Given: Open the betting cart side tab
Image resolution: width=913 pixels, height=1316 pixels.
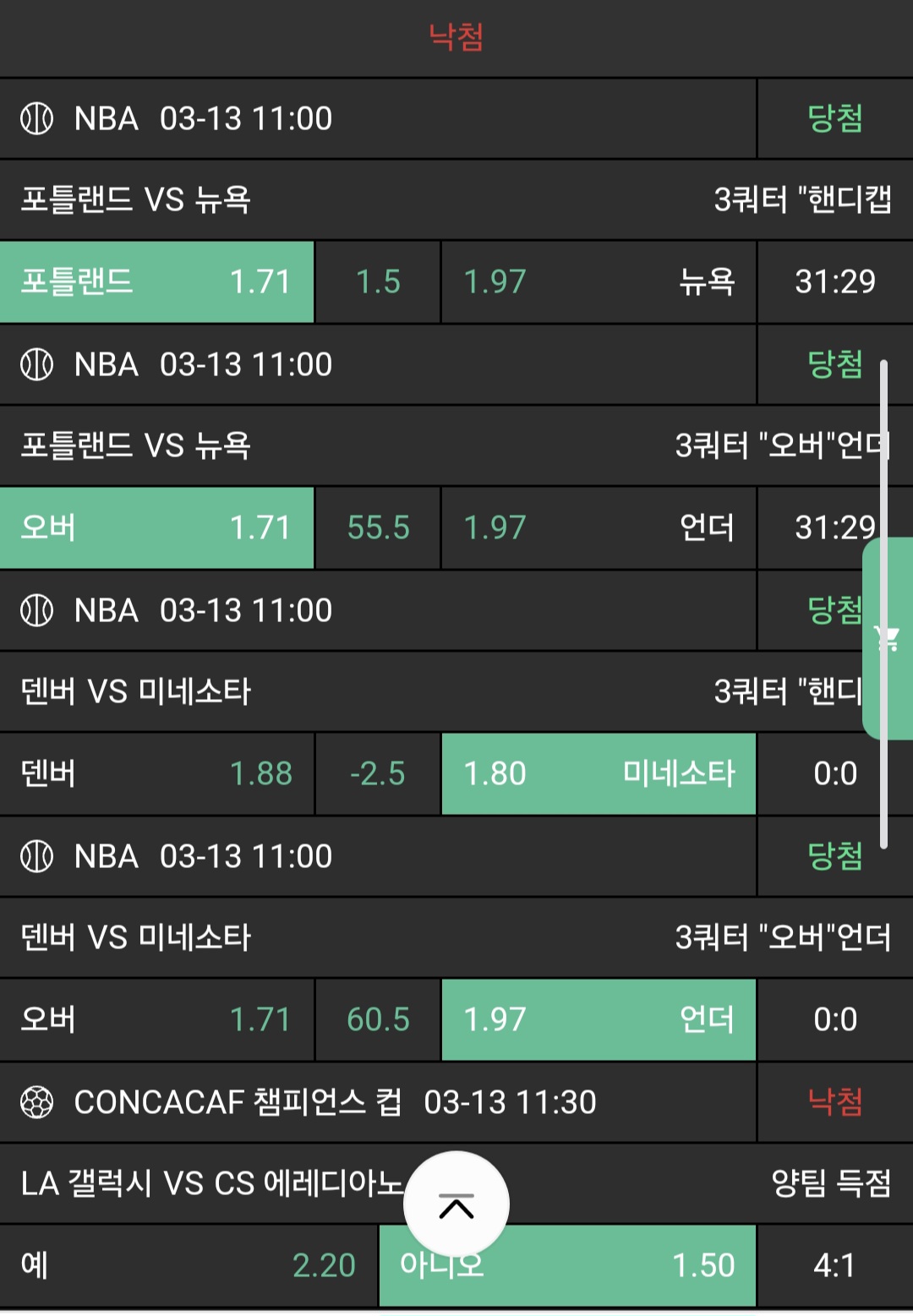Looking at the screenshot, I should coord(888,639).
